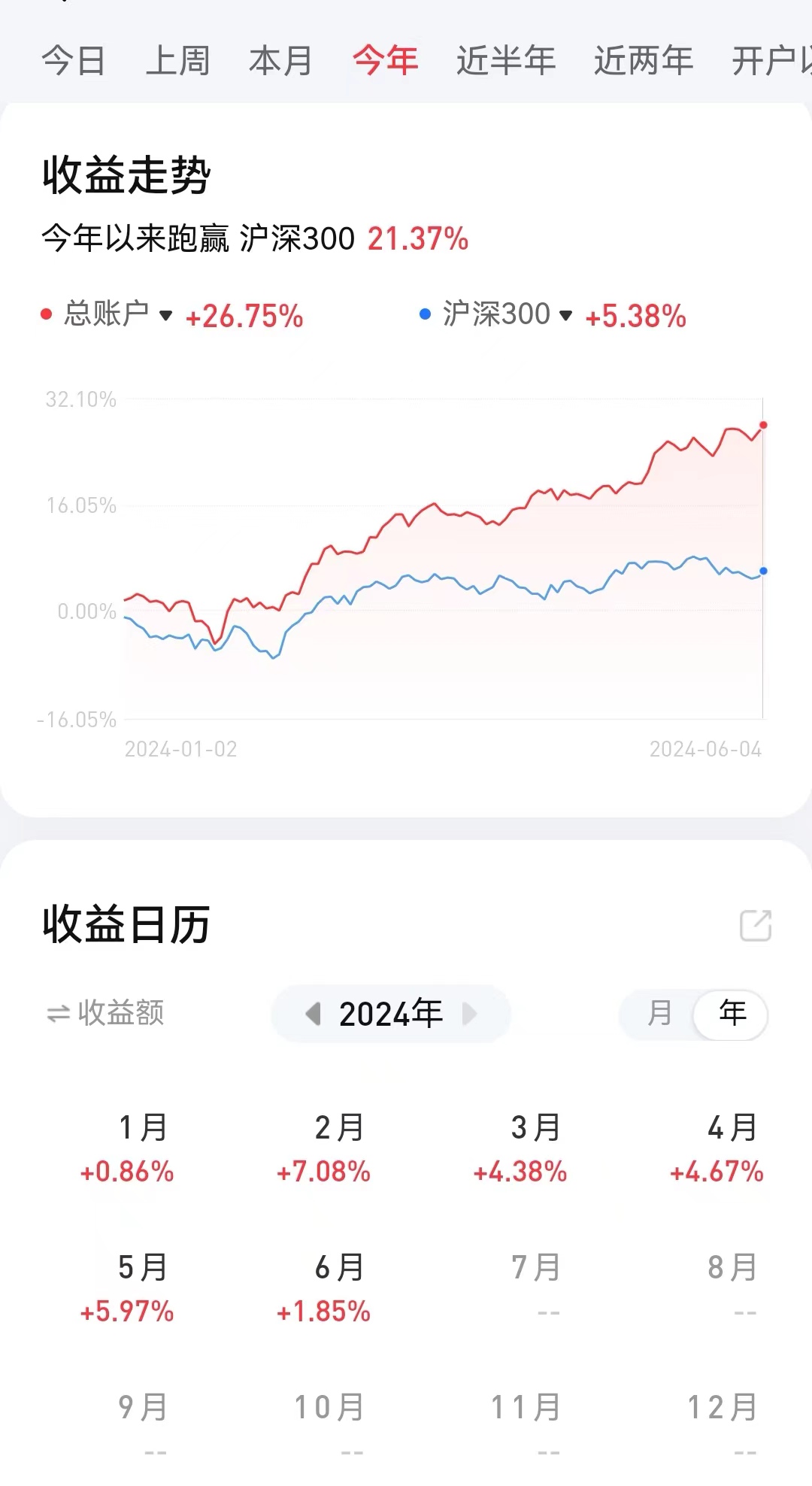View the 近两年 returns tab
This screenshot has height=1486, width=812.
644,61
